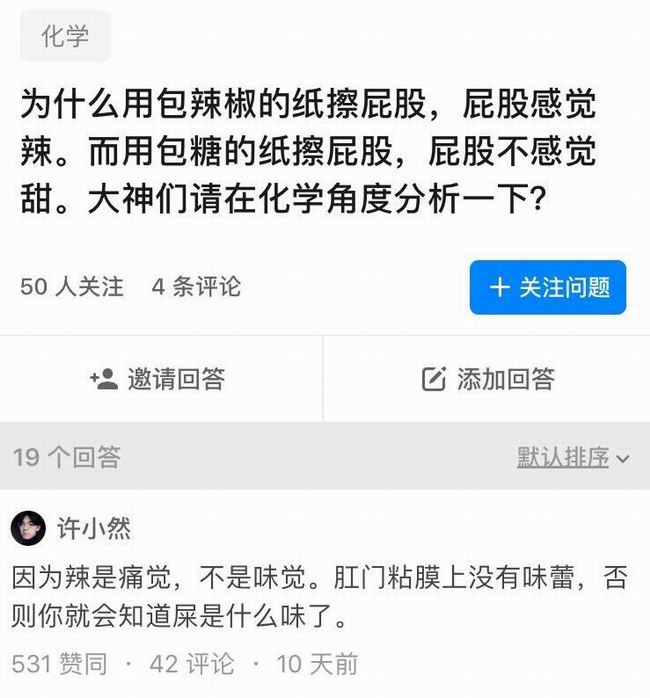This screenshot has width=650, height=698.
Task: Tap 添加回答 to write an answer
Action: [x=488, y=379]
